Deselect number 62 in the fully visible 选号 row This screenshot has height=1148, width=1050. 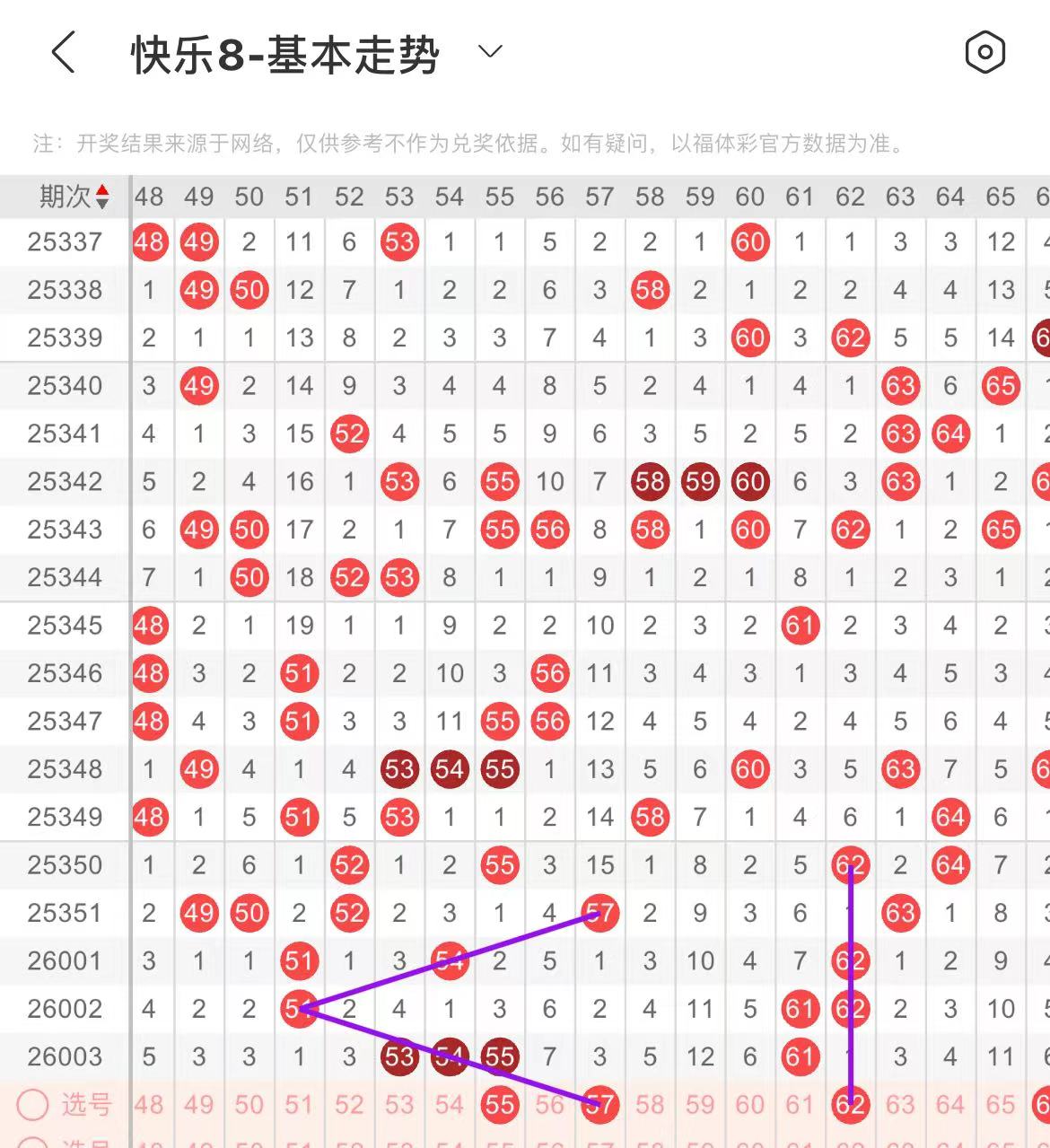pyautogui.click(x=850, y=1105)
